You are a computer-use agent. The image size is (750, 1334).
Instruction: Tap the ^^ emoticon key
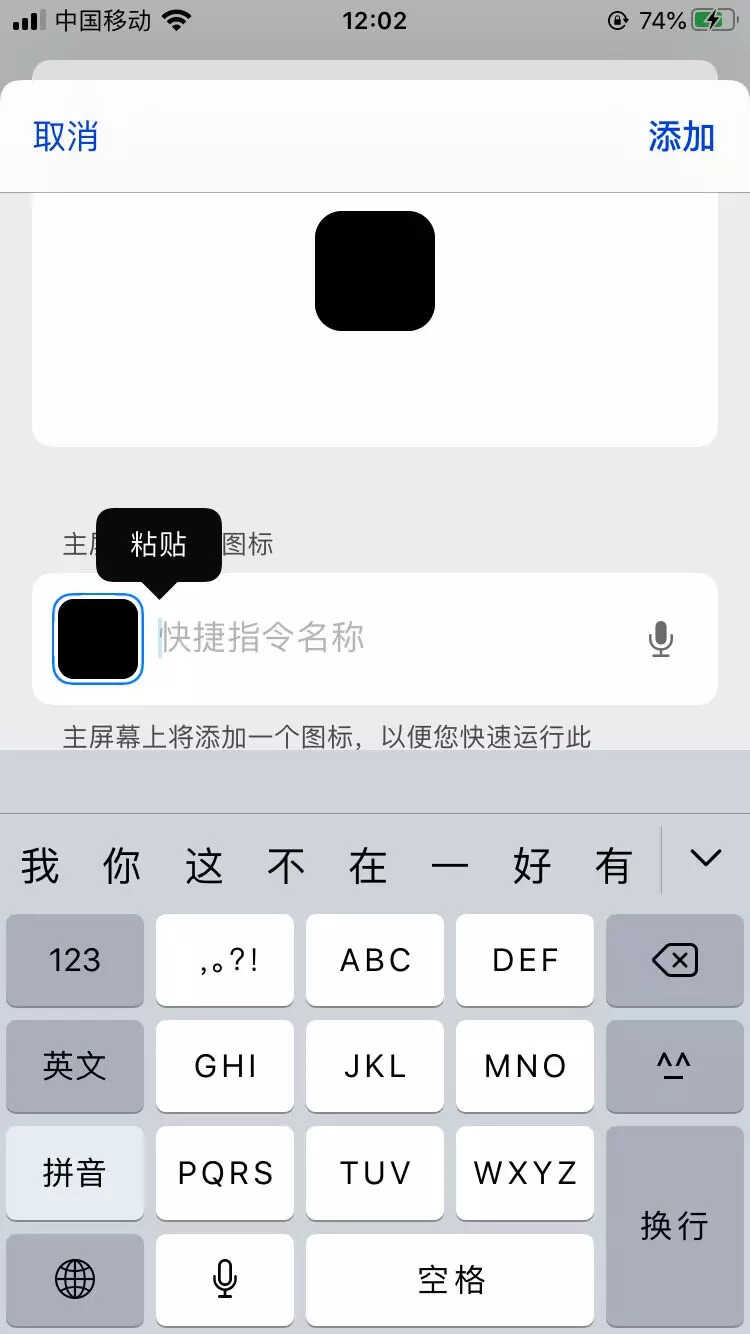click(x=675, y=1066)
